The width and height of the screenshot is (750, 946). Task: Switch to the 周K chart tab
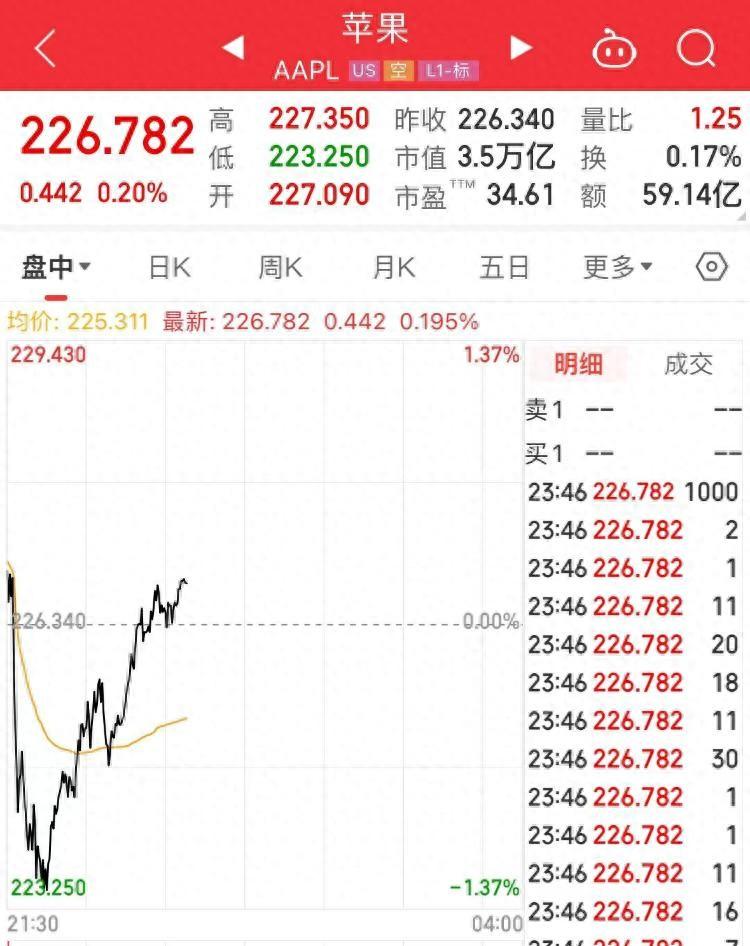pyautogui.click(x=281, y=267)
